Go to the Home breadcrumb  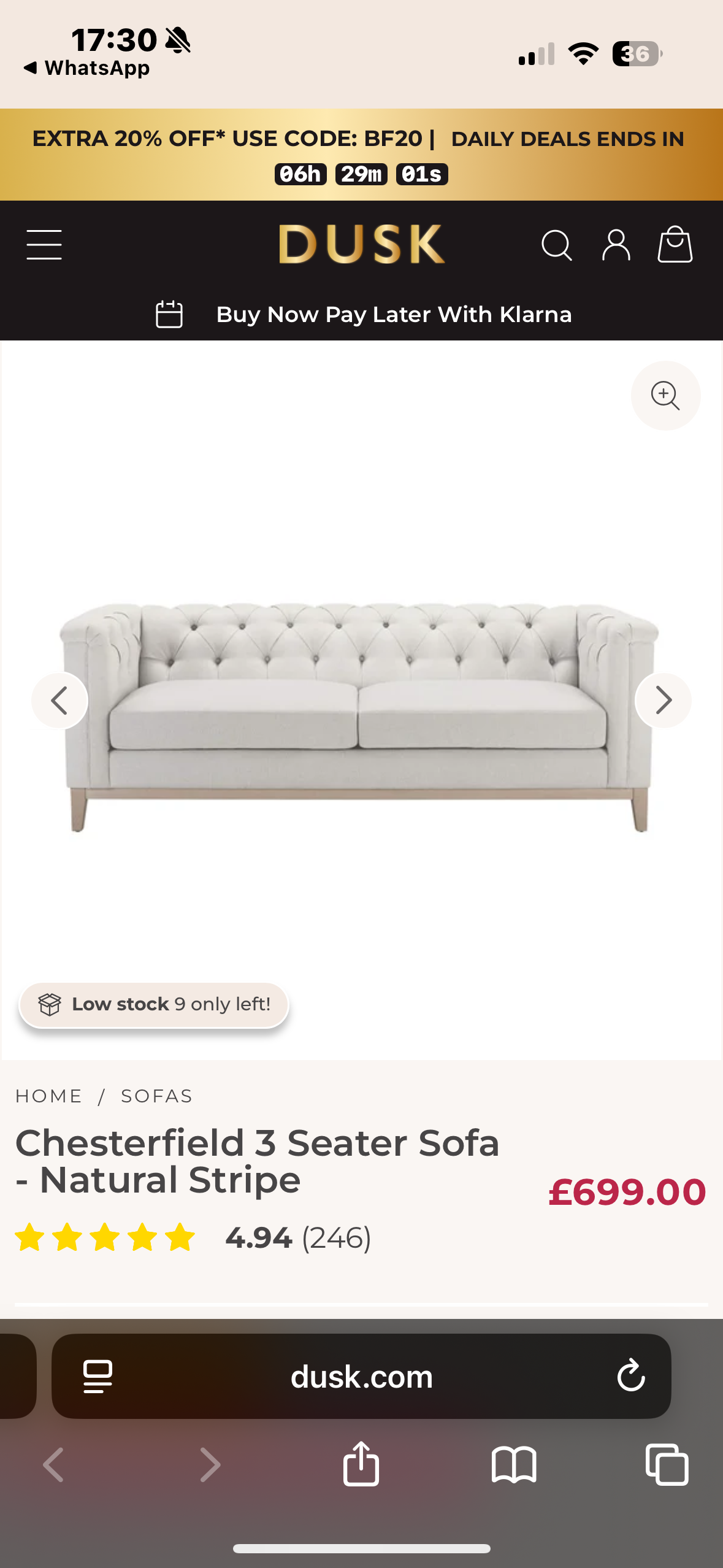coord(48,1096)
